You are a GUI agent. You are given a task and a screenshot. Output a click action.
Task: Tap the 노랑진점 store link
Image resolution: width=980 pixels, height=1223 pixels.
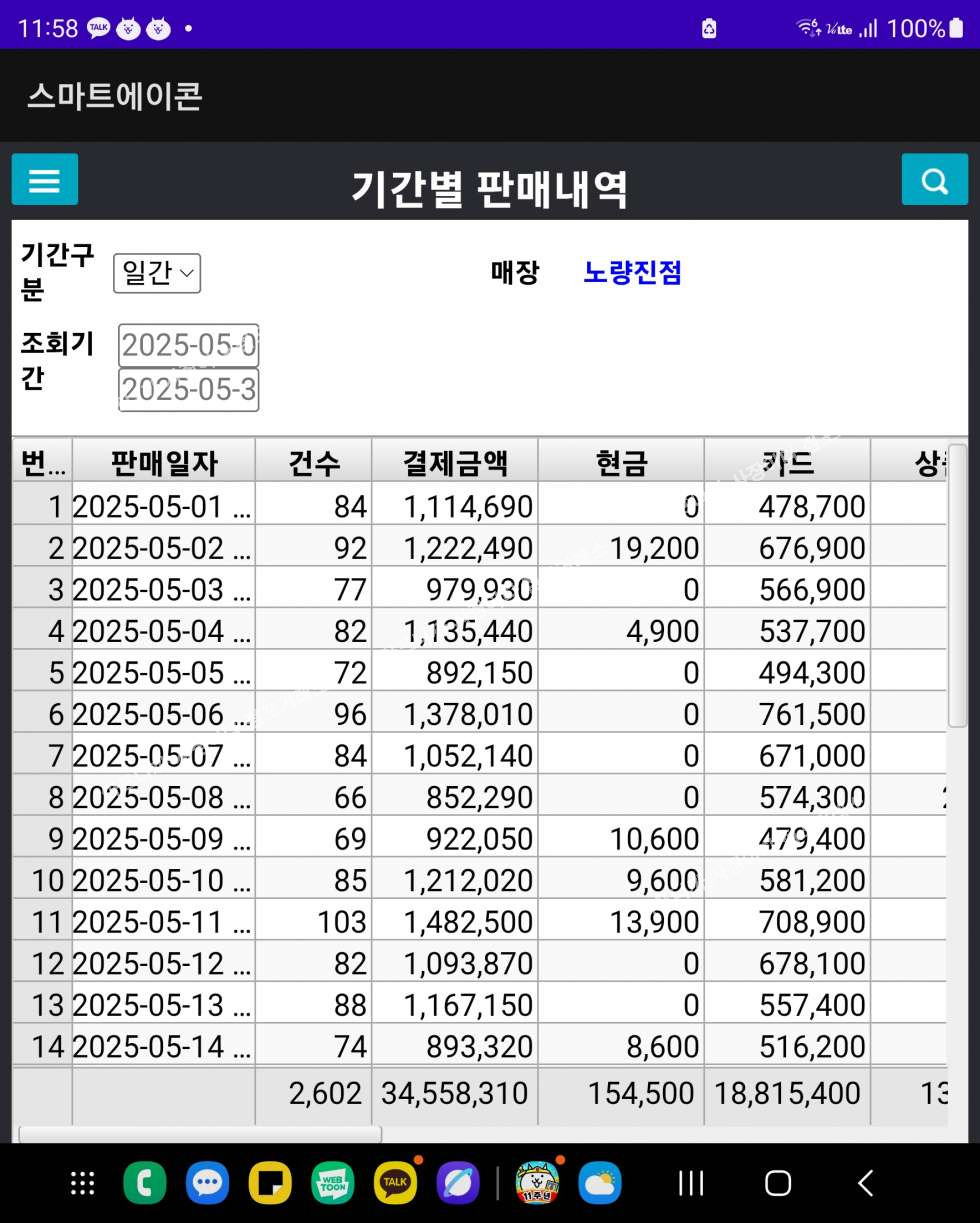(x=632, y=273)
